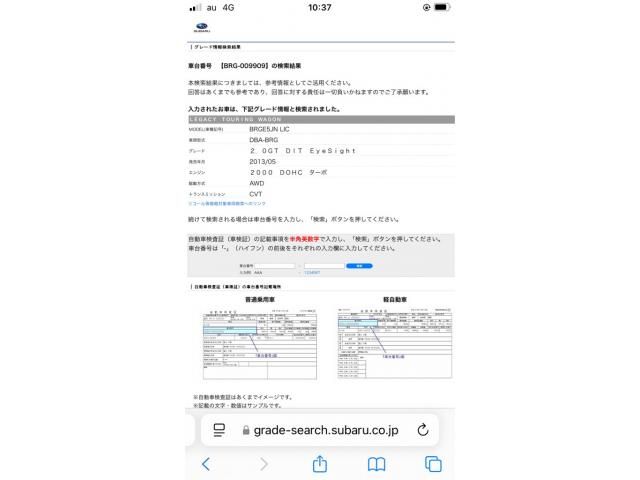
Task: Show all open tabs
Action: click(x=433, y=464)
